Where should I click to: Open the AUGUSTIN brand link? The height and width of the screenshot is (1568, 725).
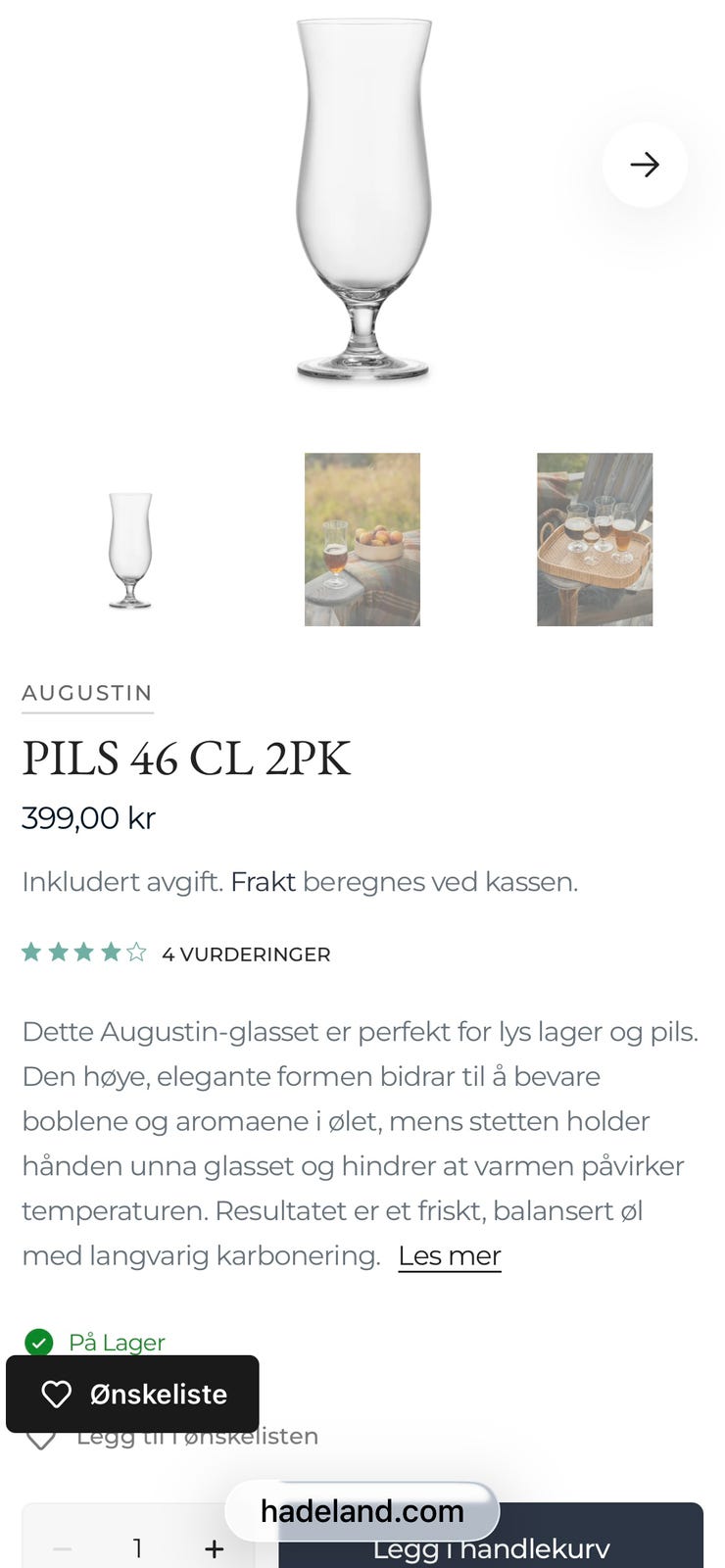[x=87, y=692]
